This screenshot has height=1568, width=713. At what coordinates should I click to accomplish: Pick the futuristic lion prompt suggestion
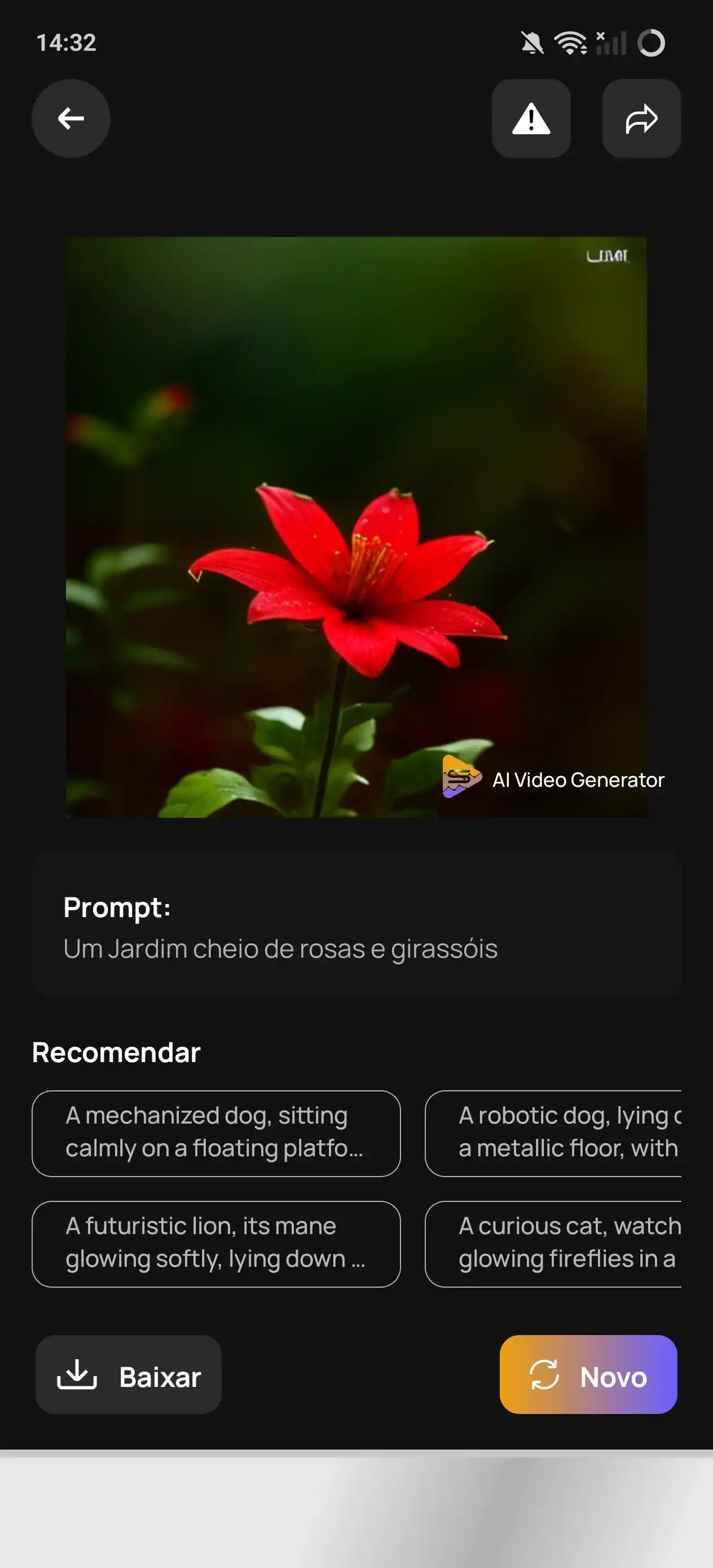pos(216,1244)
